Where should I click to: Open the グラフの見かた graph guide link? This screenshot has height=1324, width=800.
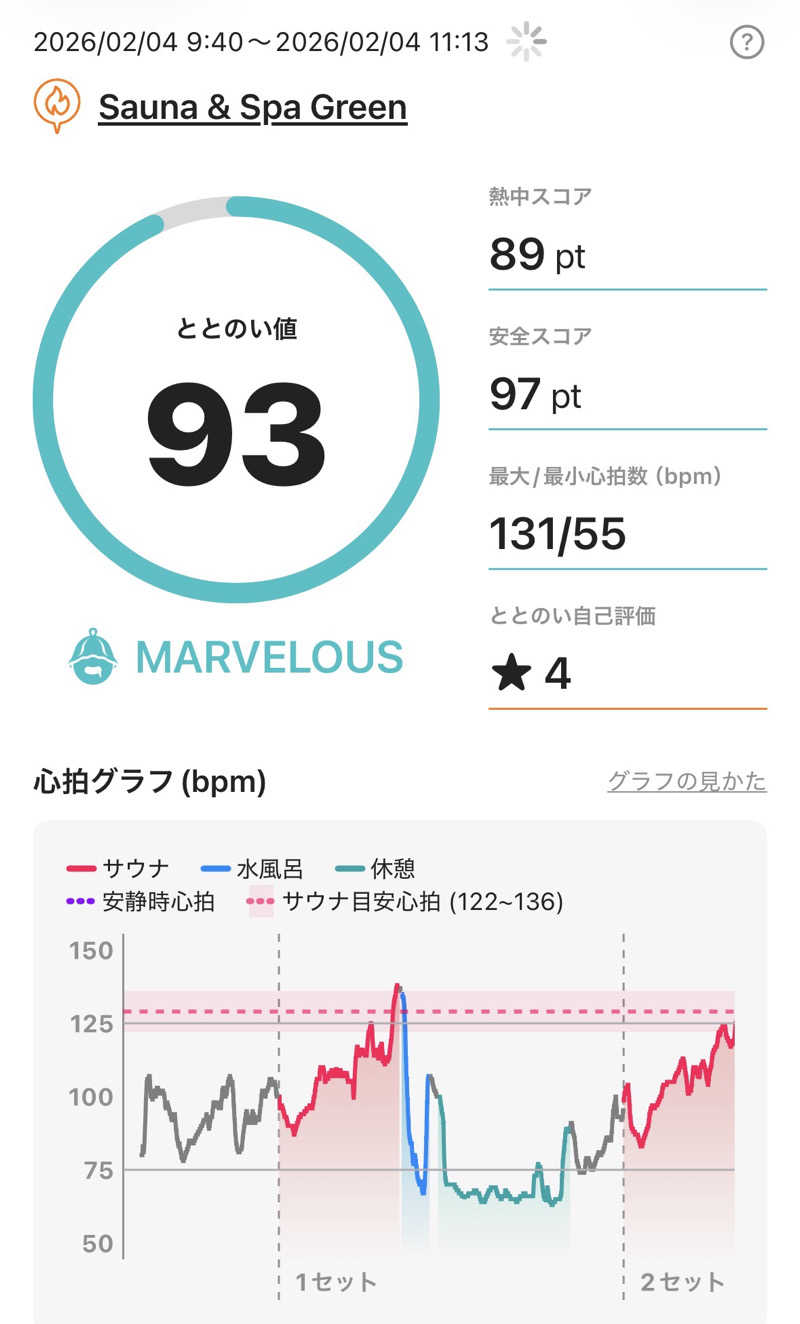click(x=686, y=781)
